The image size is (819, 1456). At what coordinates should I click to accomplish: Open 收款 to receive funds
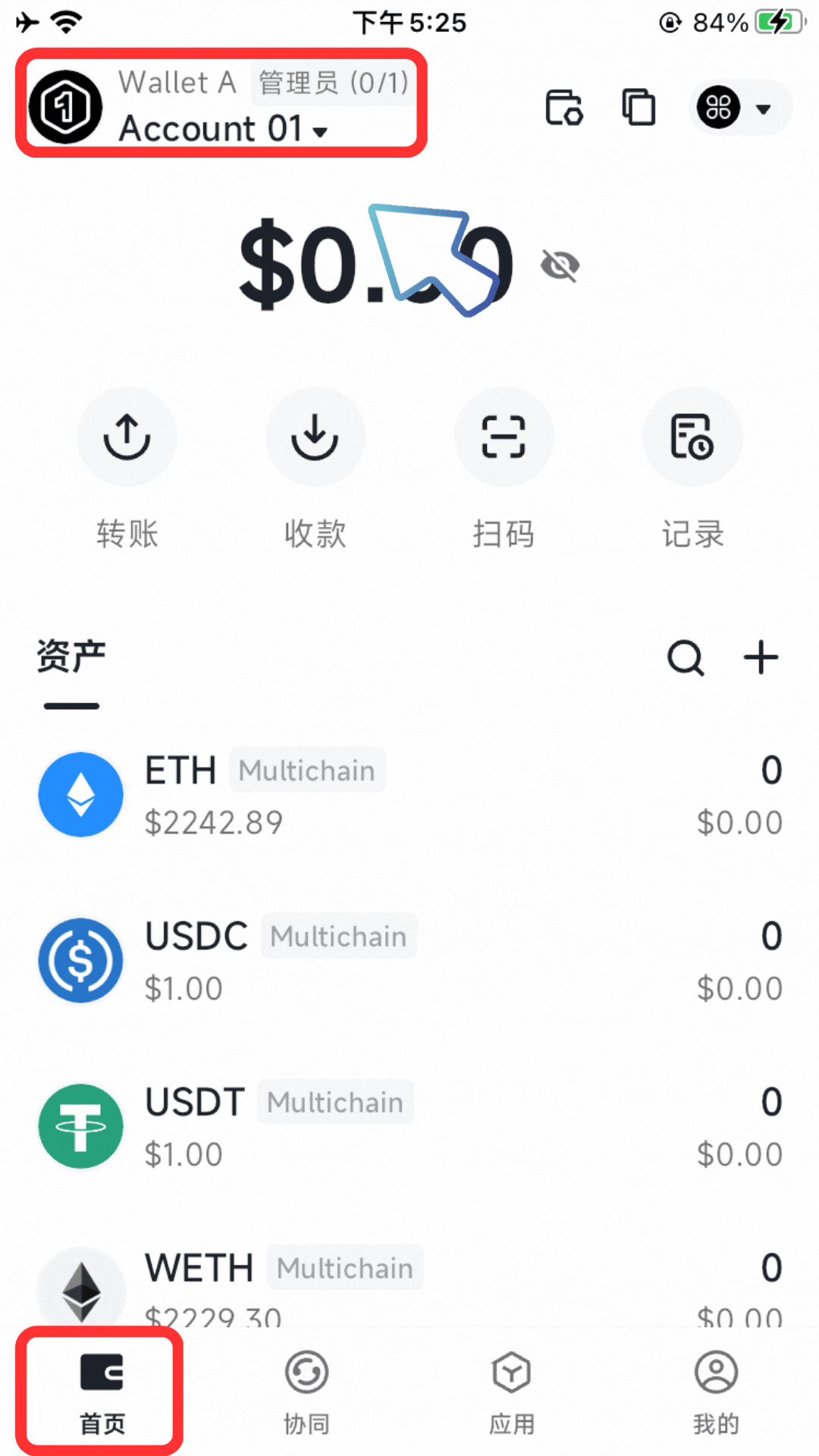[315, 438]
